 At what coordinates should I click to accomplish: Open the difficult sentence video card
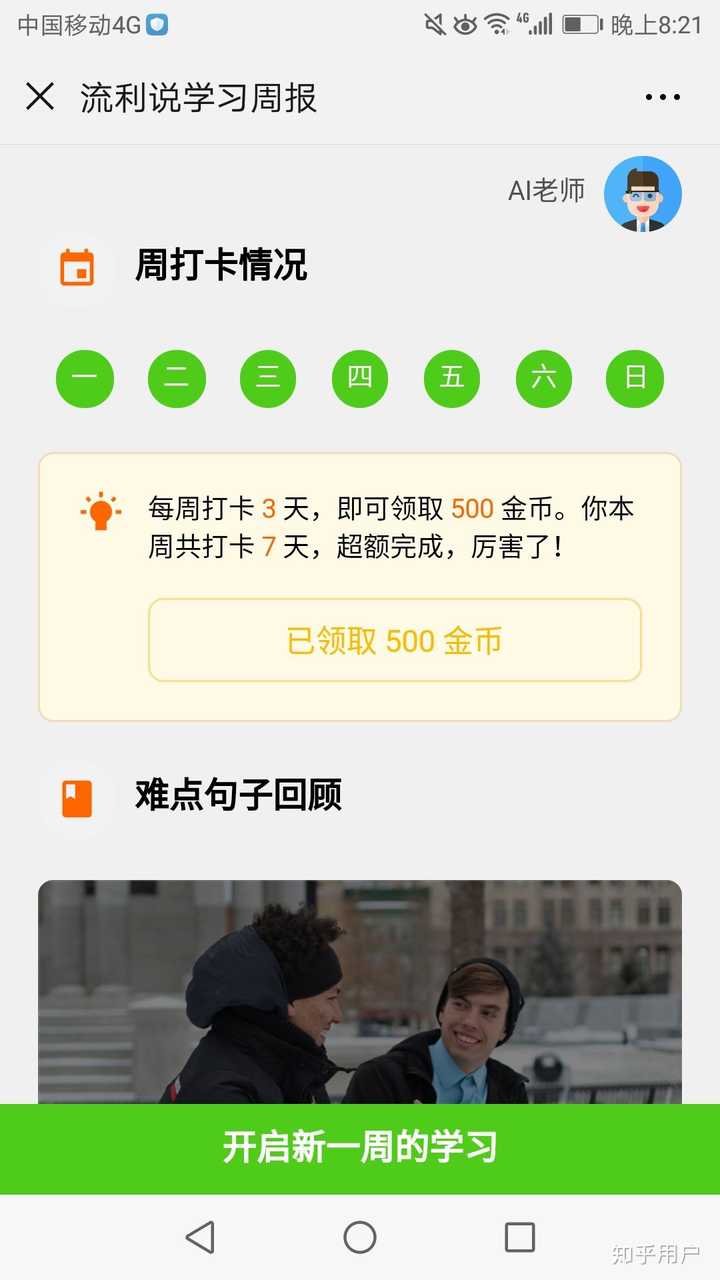click(360, 990)
